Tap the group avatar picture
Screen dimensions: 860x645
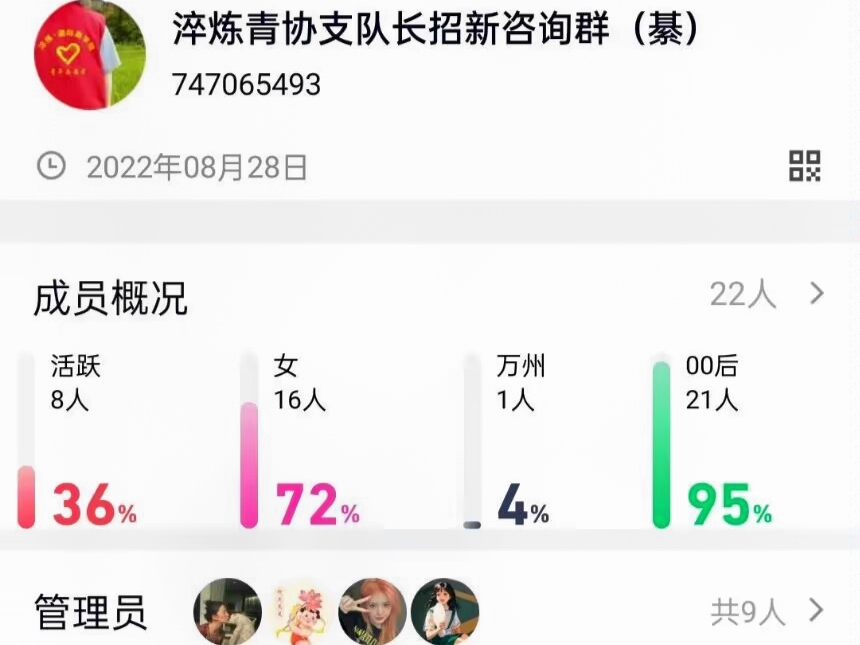pyautogui.click(x=90, y=55)
